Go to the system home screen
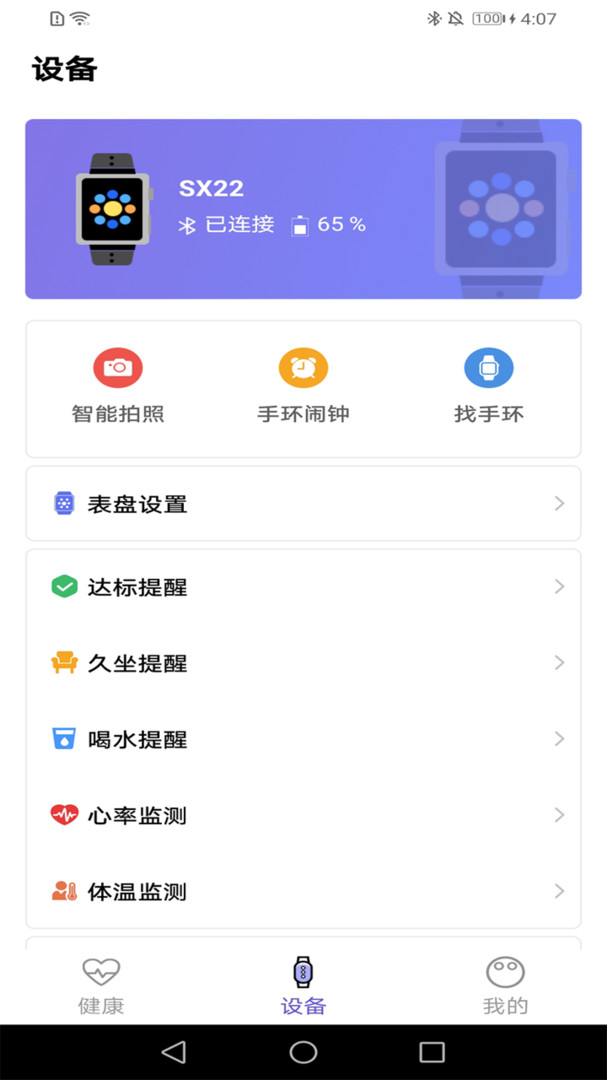 pyautogui.click(x=303, y=1052)
